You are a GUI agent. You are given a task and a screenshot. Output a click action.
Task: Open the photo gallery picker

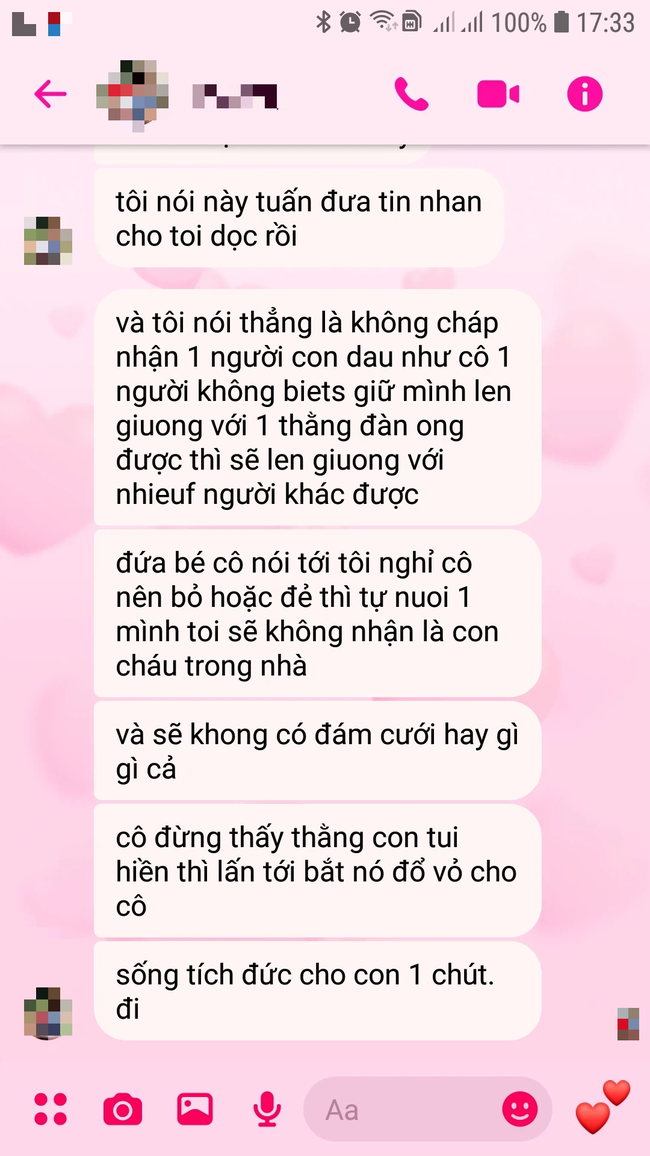[195, 1108]
